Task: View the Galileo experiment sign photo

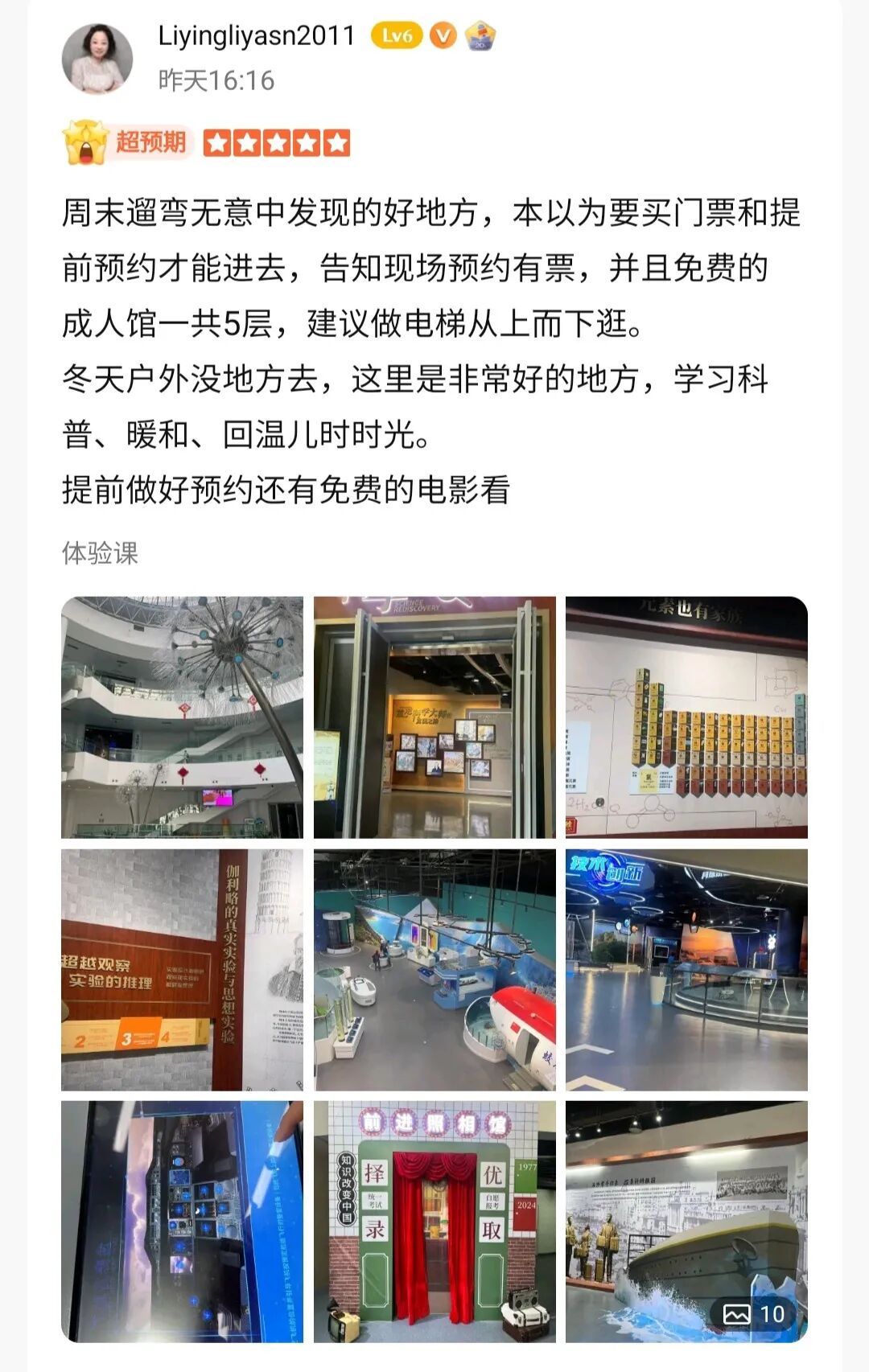Action: [183, 970]
